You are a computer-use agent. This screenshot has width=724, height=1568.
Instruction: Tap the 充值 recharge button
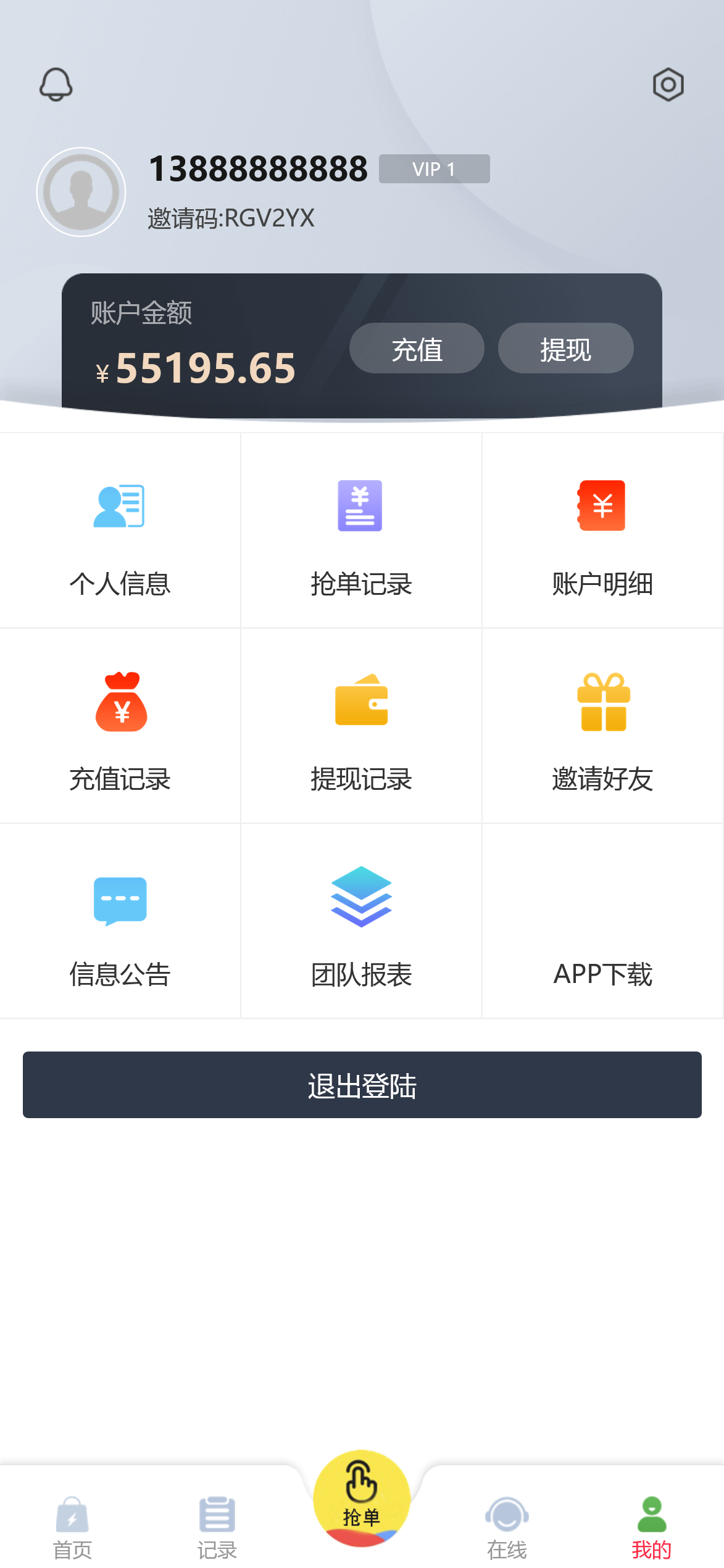tap(417, 349)
